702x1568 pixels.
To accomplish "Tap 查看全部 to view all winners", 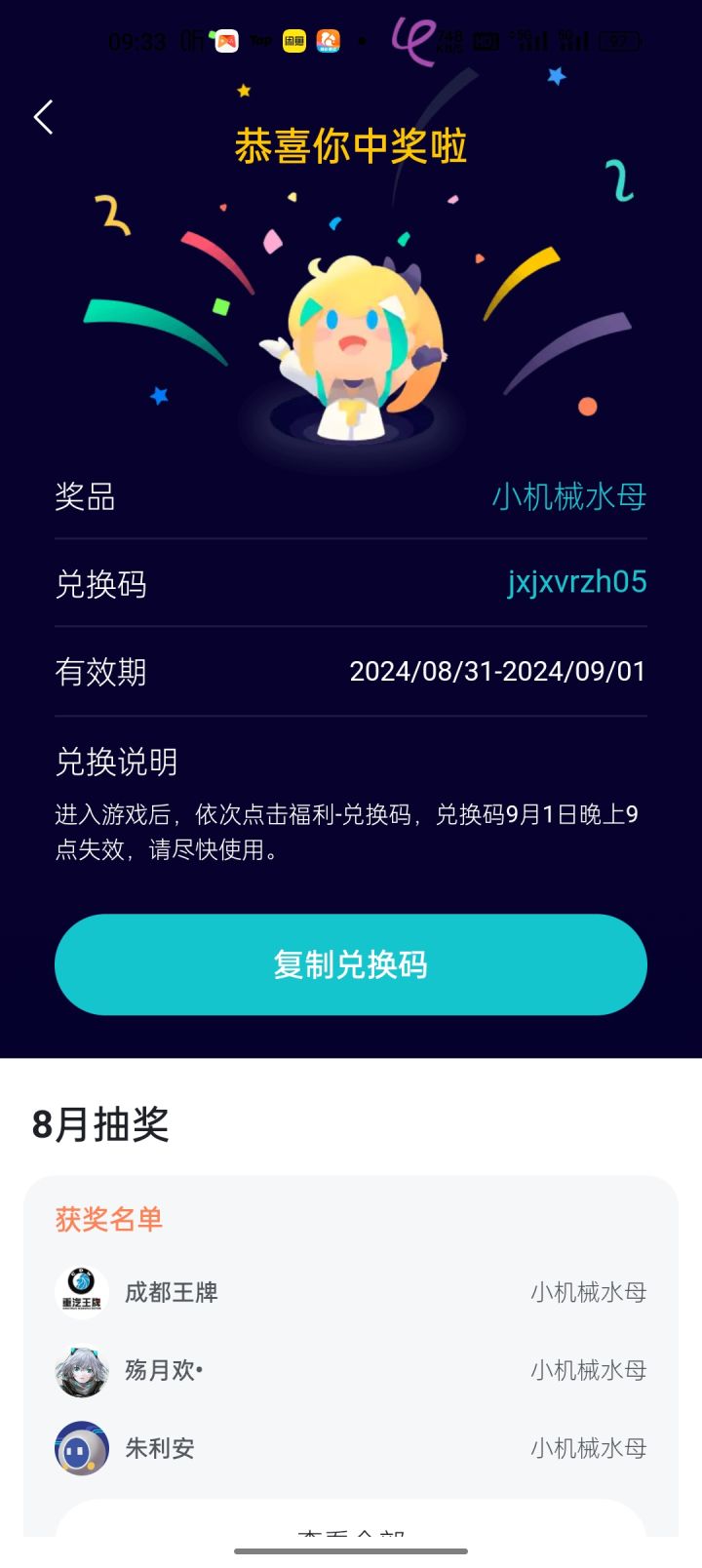I will [351, 1526].
